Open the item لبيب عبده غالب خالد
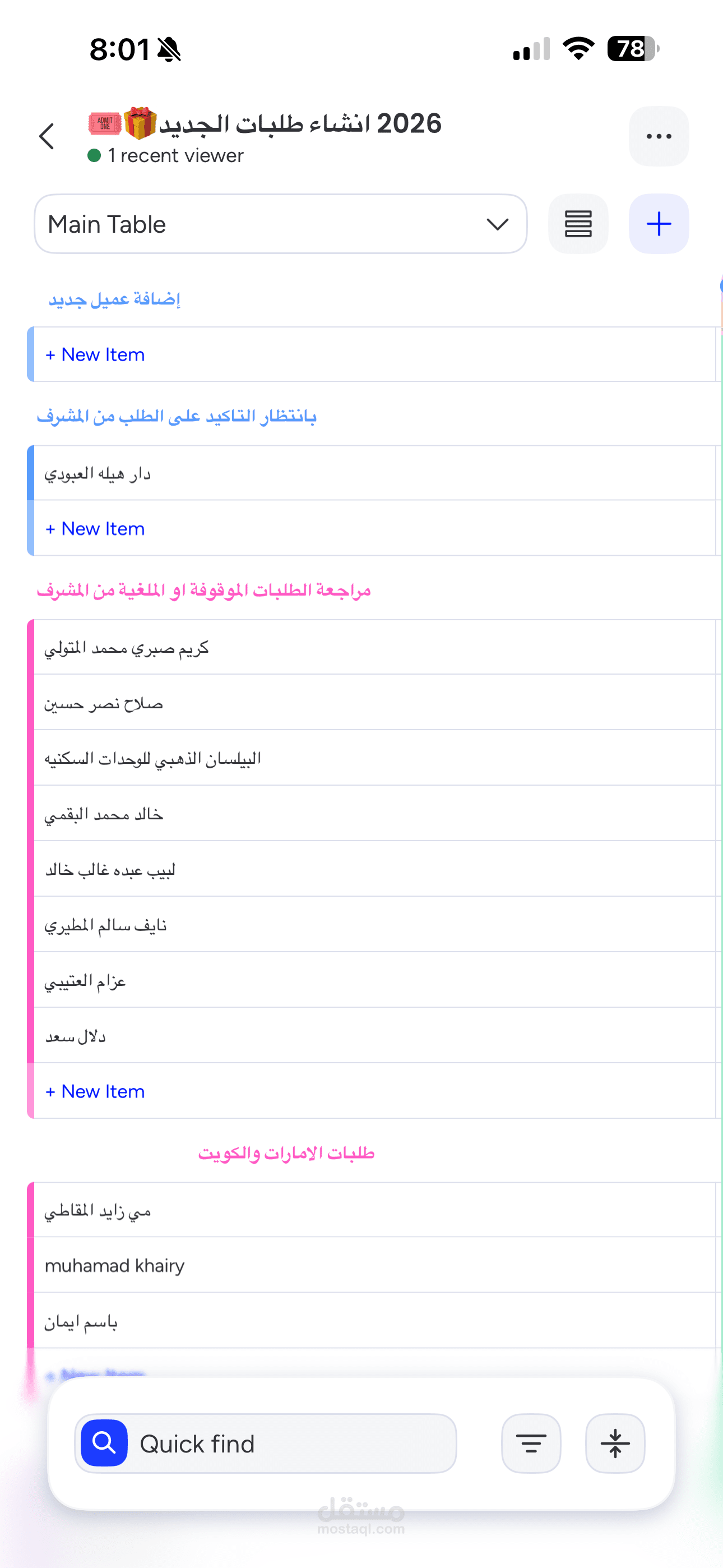Screen dimensions: 723x1568 374,869
